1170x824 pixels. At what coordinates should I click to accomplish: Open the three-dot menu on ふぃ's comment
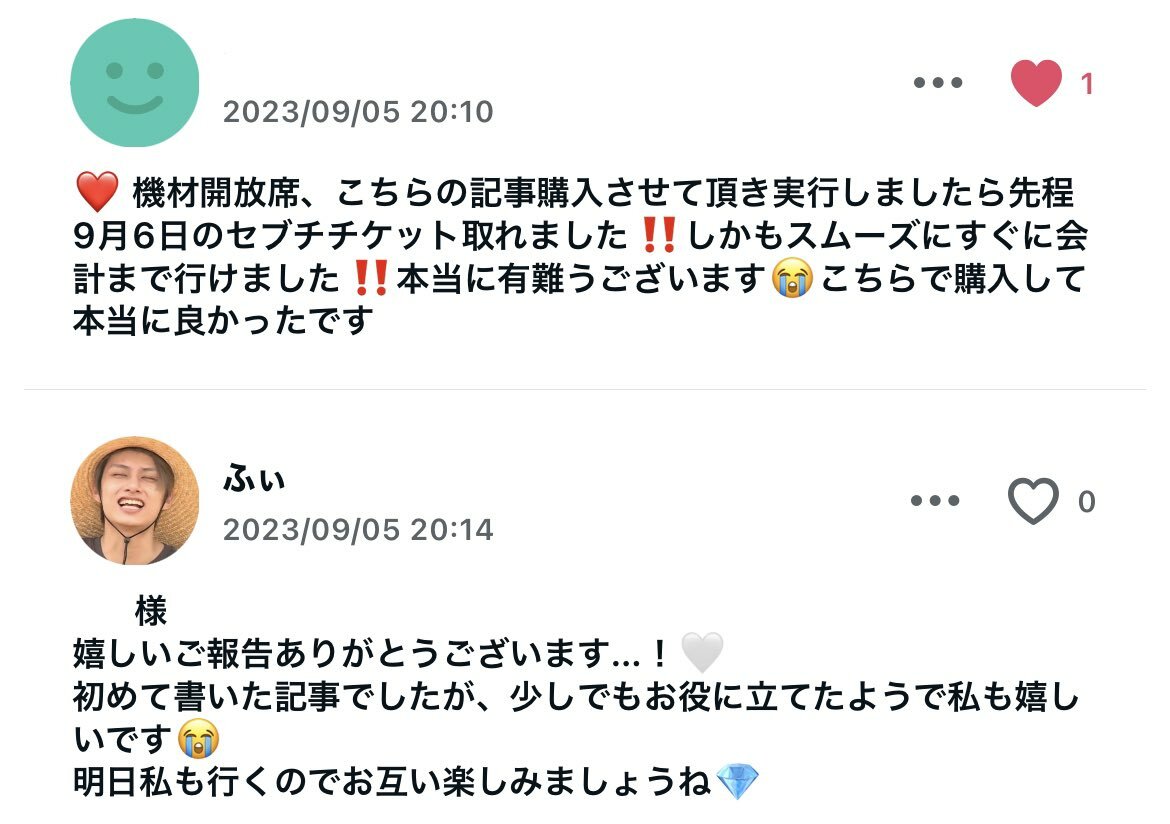(938, 501)
